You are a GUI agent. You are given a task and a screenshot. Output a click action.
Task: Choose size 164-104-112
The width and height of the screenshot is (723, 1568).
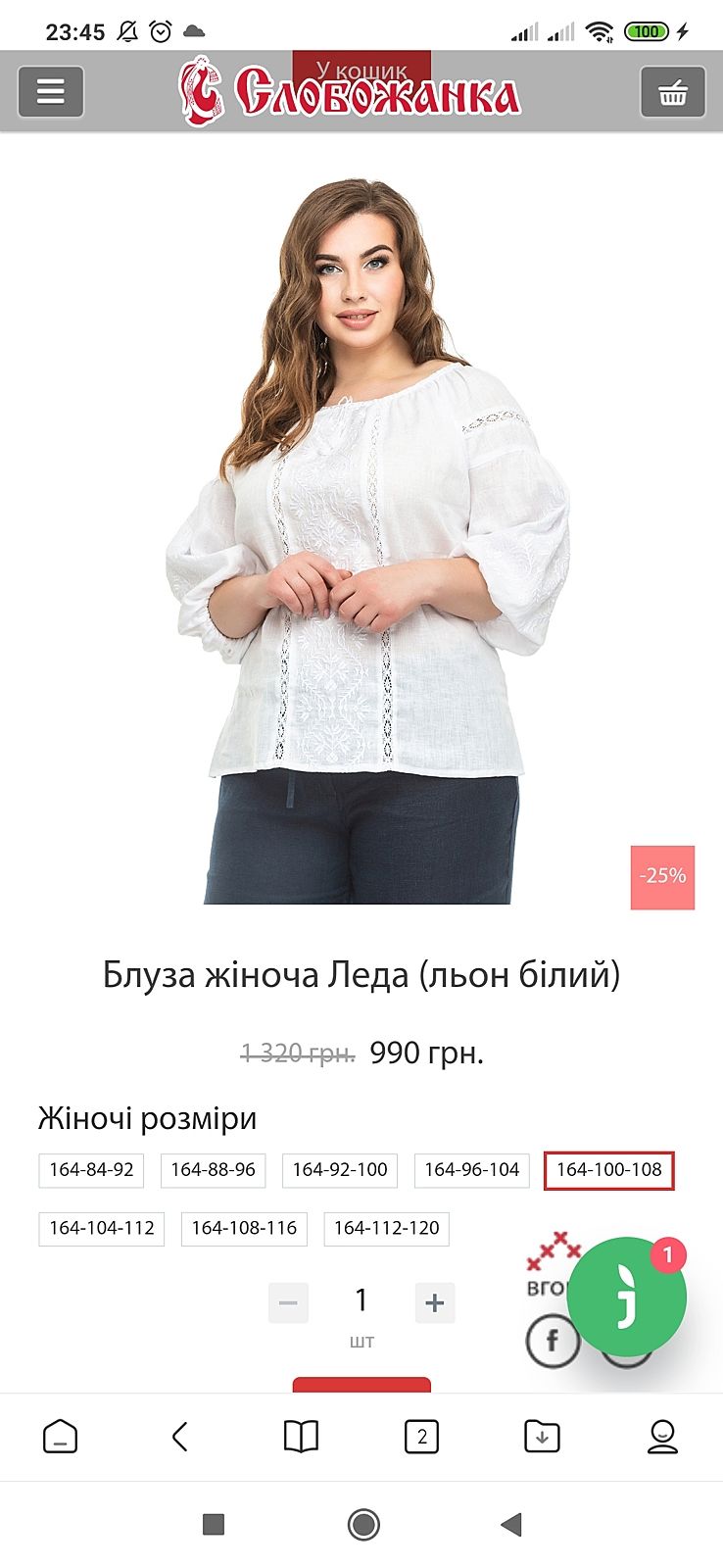[x=102, y=1228]
